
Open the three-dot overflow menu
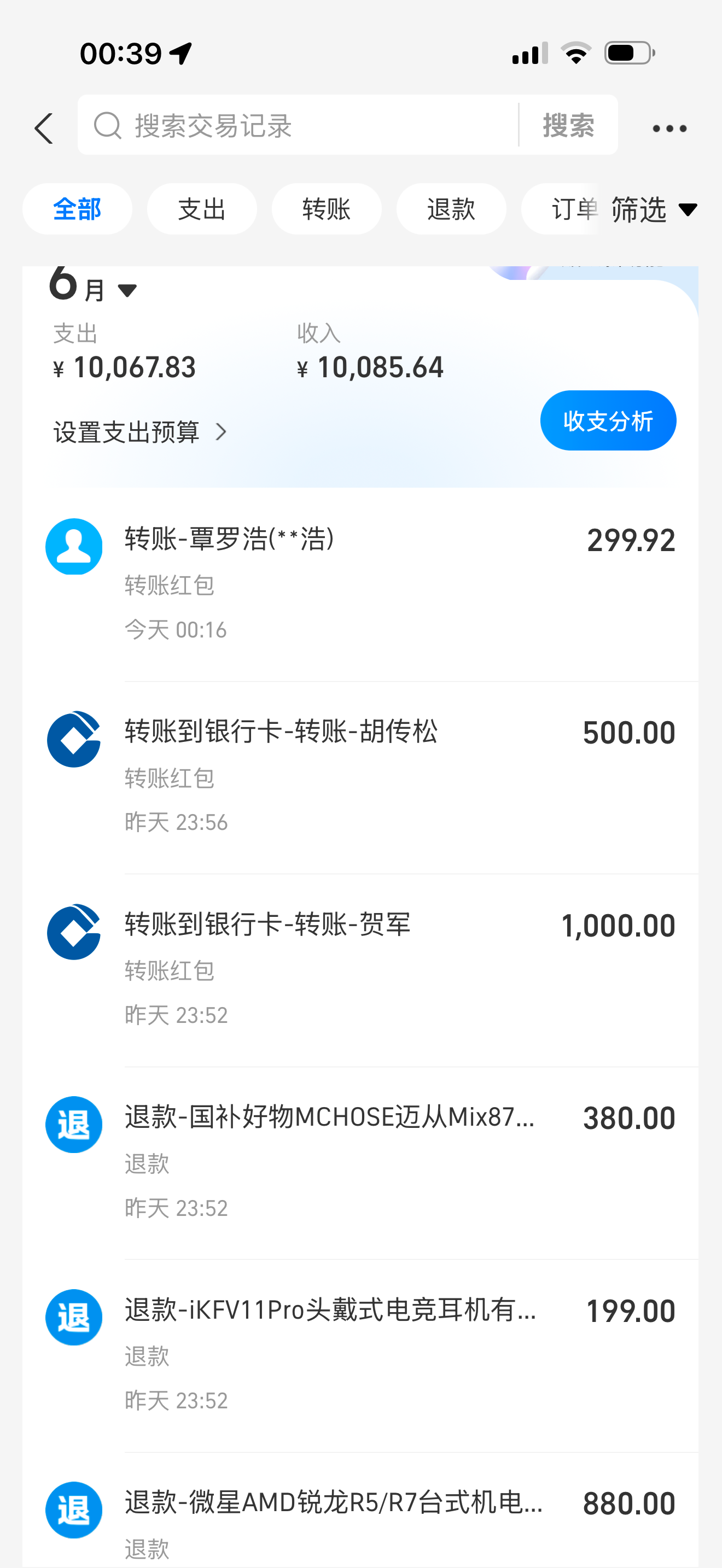click(669, 128)
